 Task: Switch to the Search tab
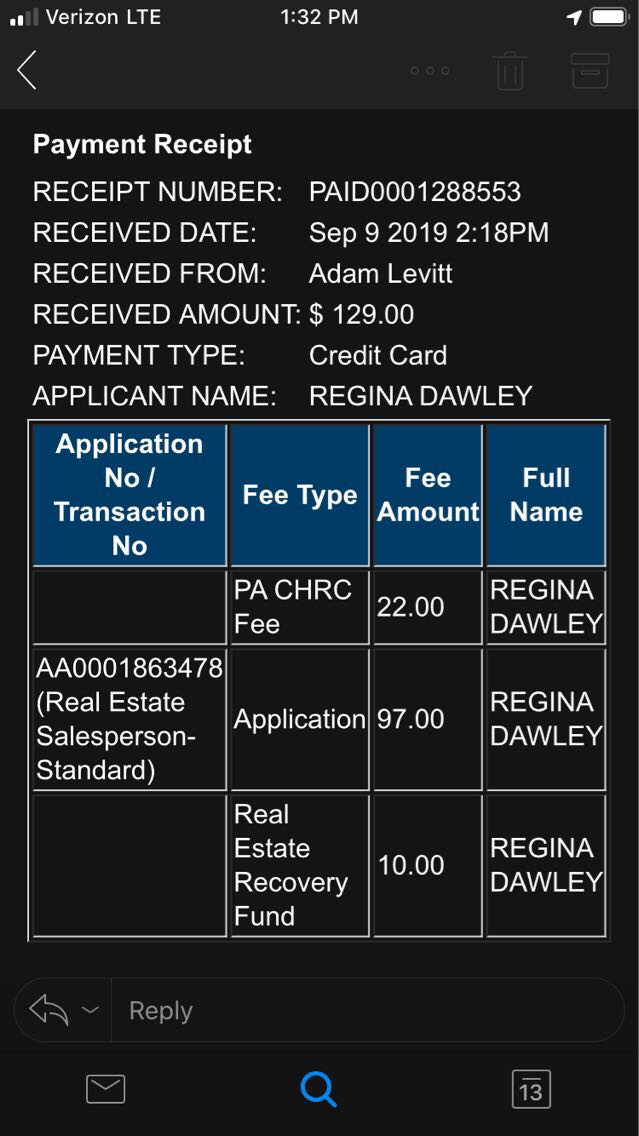tap(319, 1089)
